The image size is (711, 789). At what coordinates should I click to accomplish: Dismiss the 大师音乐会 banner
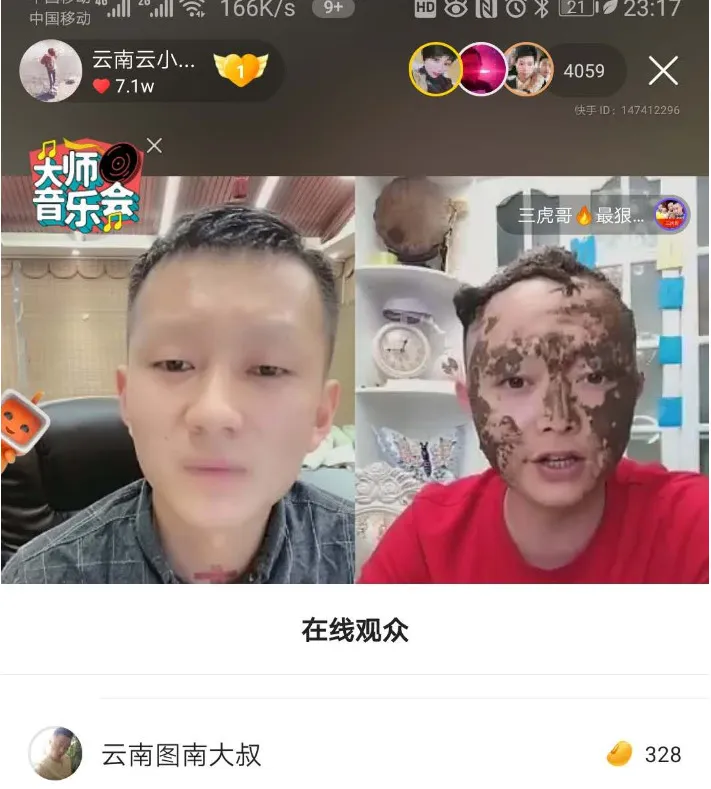pos(154,146)
